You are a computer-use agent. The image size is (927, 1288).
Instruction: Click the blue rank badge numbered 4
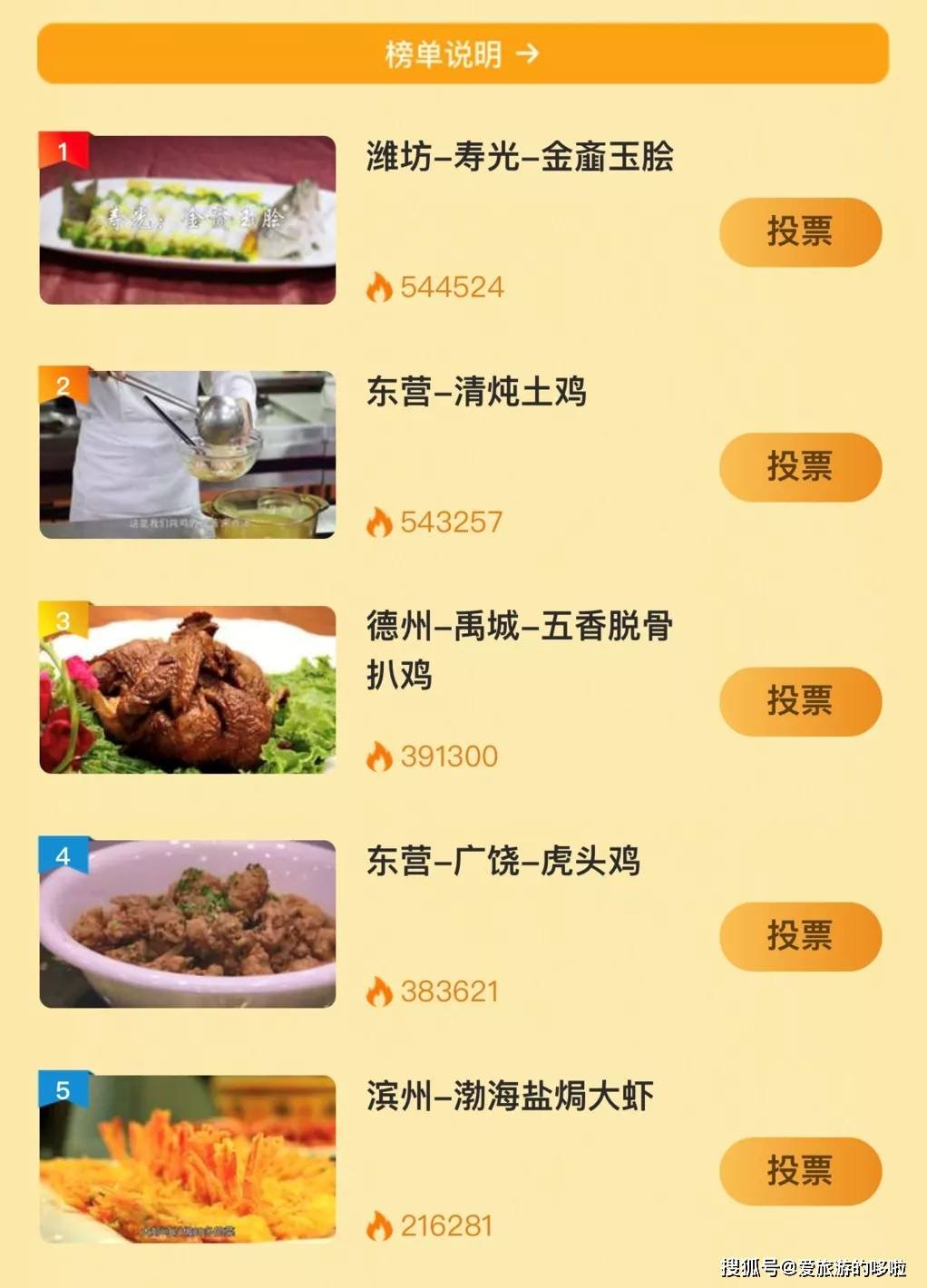pyautogui.click(x=61, y=853)
